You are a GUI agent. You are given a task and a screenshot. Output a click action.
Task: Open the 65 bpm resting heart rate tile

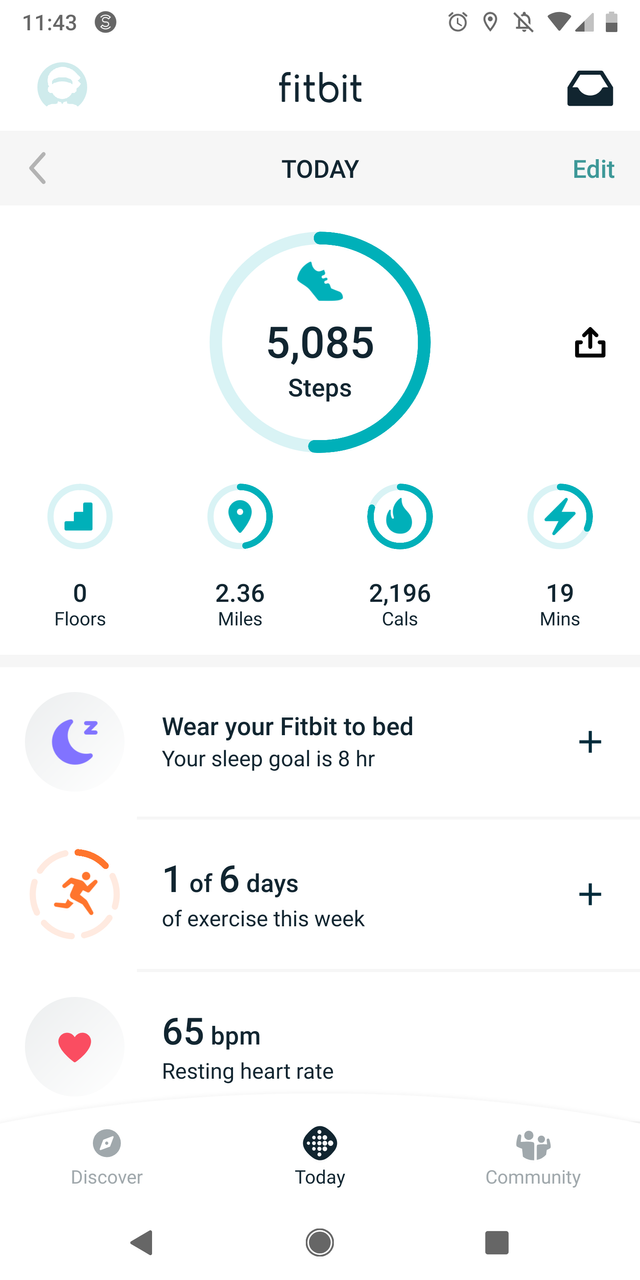[x=320, y=1046]
